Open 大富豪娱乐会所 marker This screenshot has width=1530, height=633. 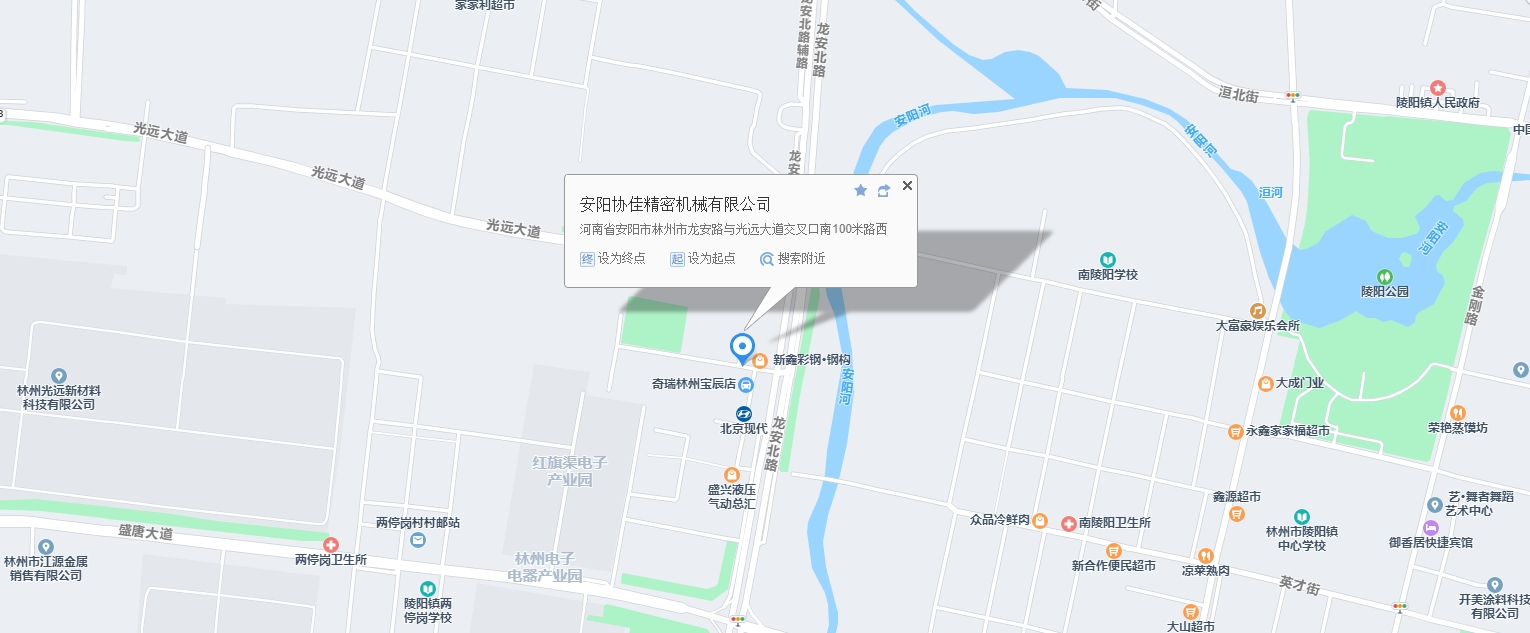1257,310
